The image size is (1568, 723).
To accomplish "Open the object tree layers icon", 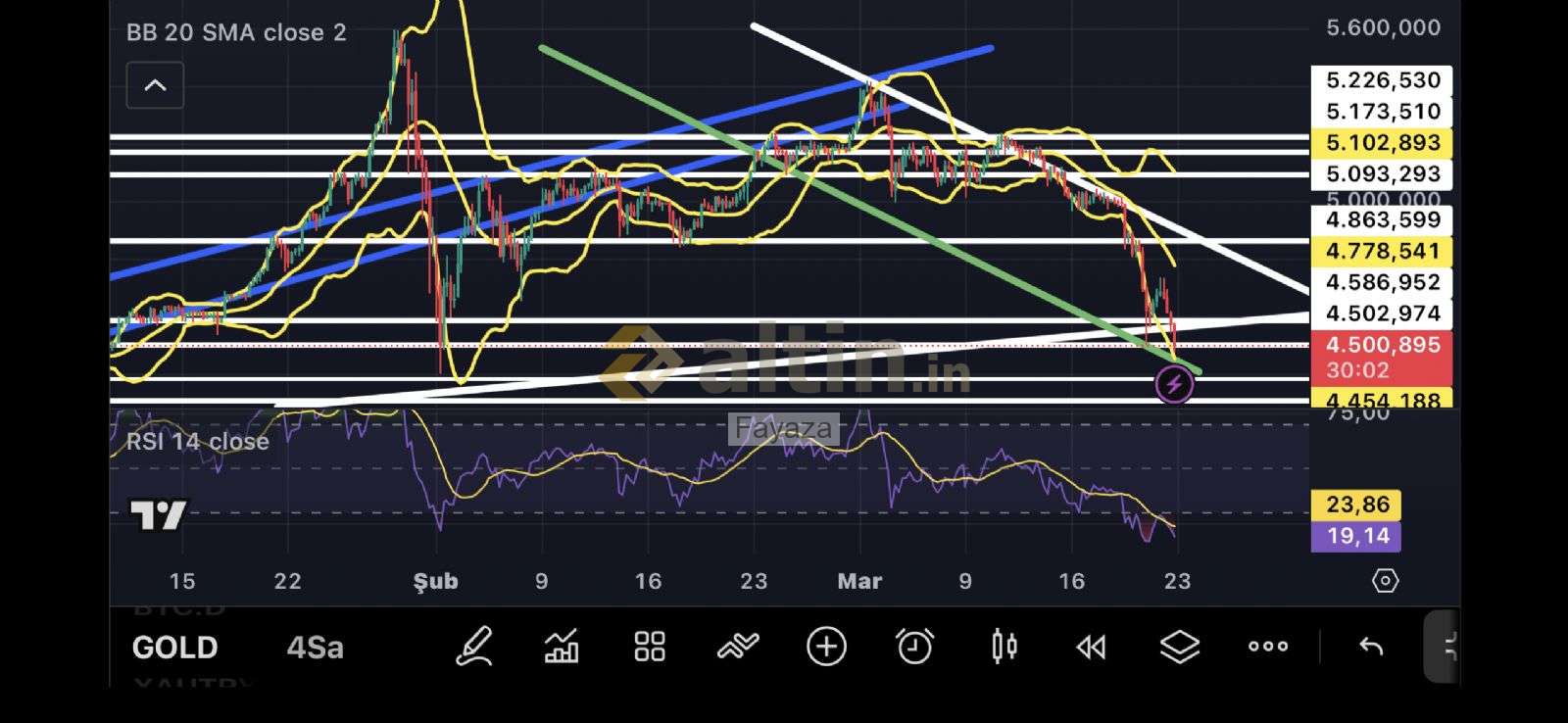I will click(x=1179, y=647).
